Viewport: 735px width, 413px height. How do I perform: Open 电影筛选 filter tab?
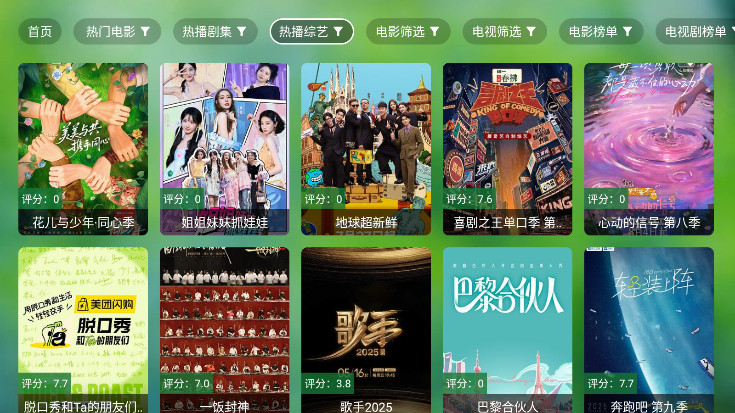(x=407, y=31)
